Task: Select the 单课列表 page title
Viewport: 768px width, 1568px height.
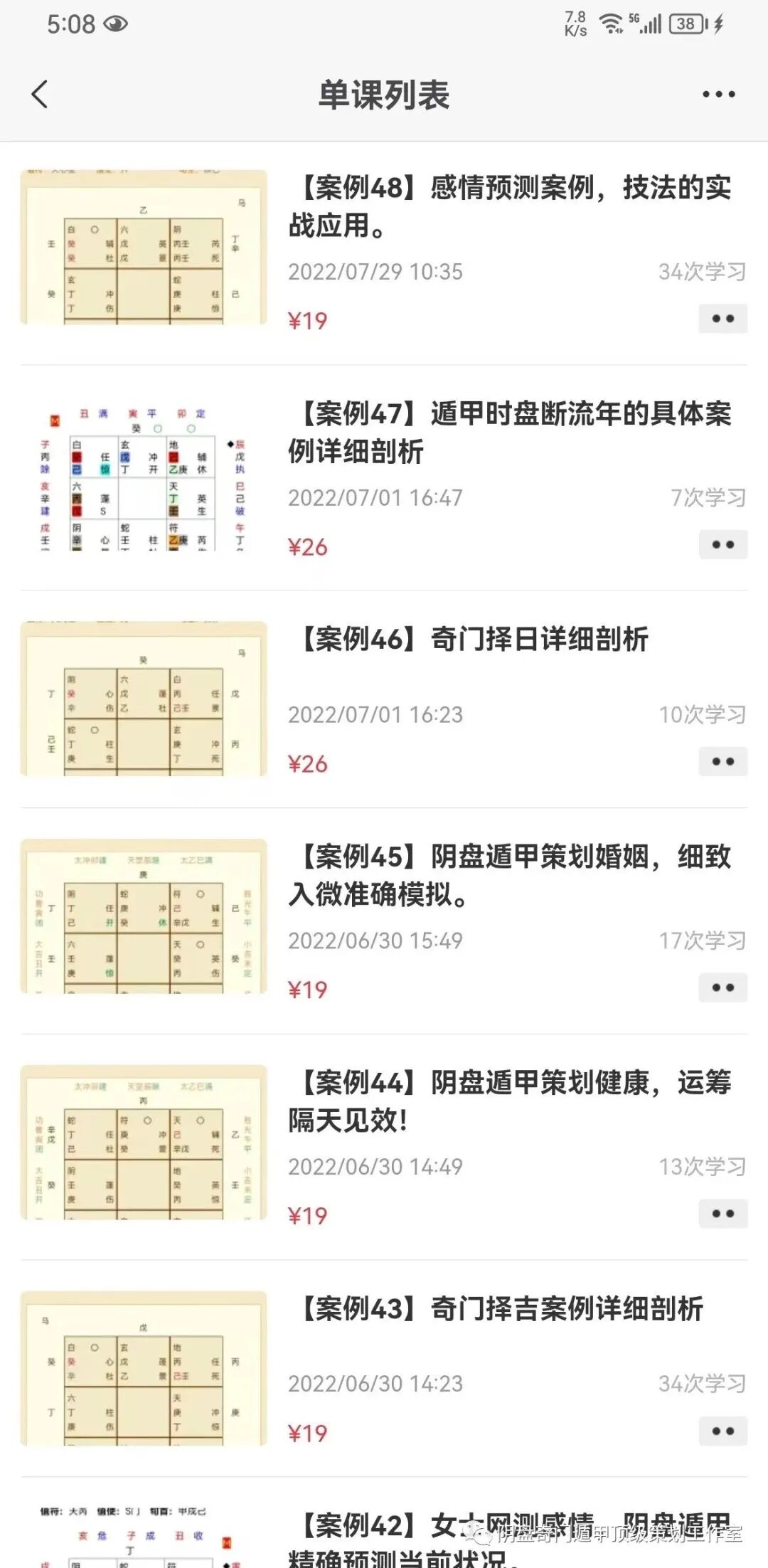Action: [384, 95]
